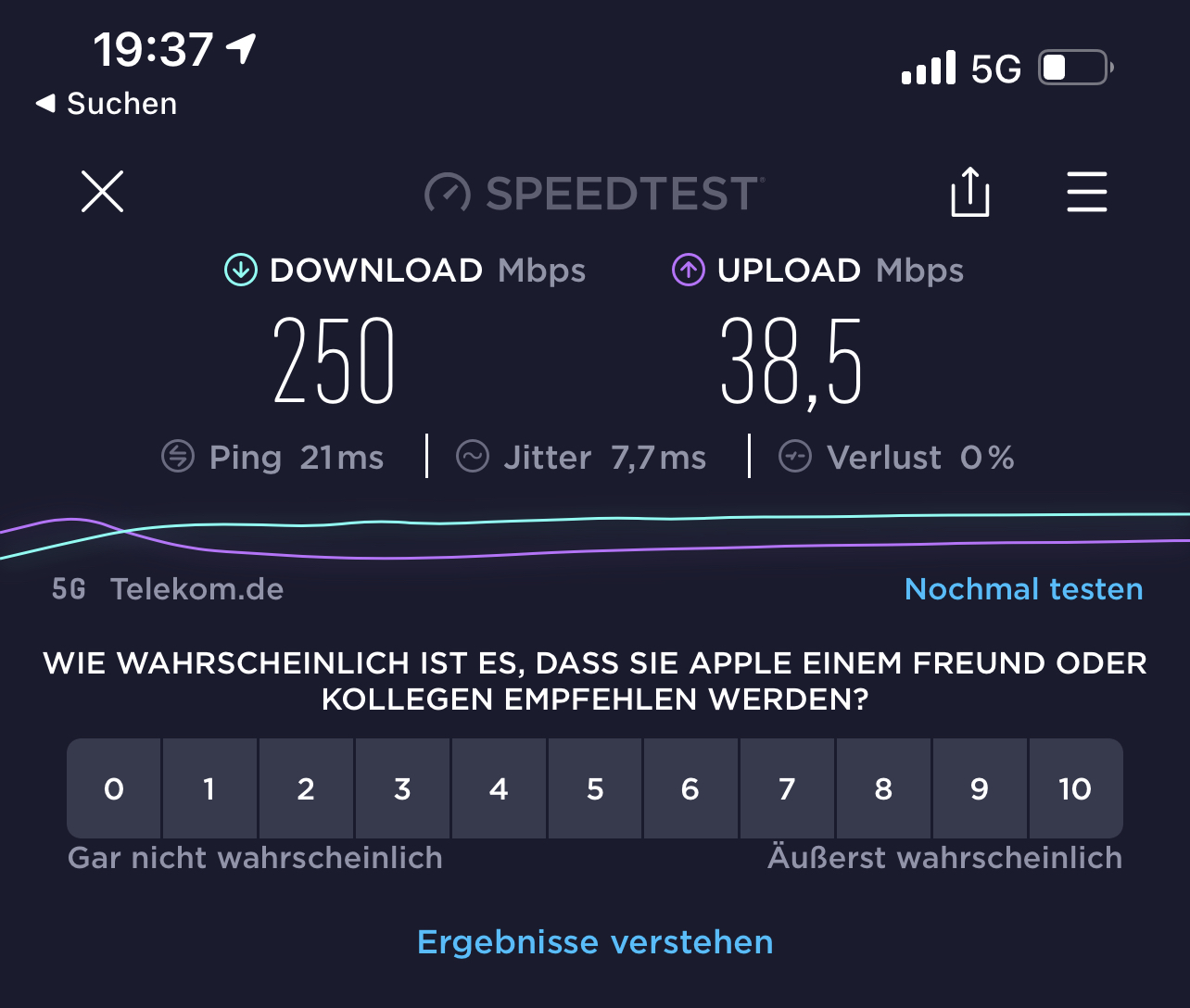Rate recommendation likelihood as 0
Image resolution: width=1190 pixels, height=1008 pixels.
[114, 788]
